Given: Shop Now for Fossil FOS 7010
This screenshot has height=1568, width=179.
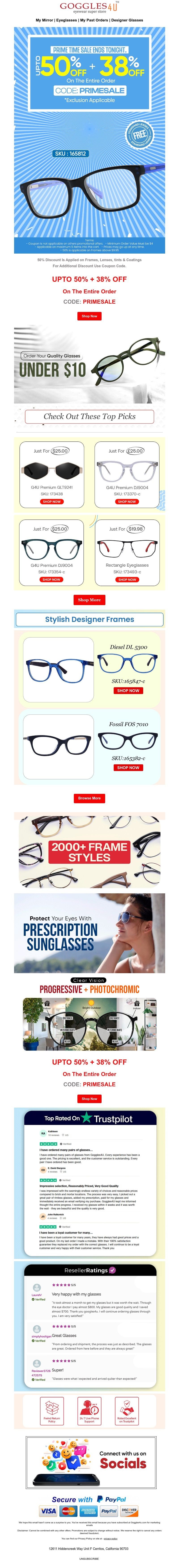Looking at the screenshot, I should click(x=128, y=768).
